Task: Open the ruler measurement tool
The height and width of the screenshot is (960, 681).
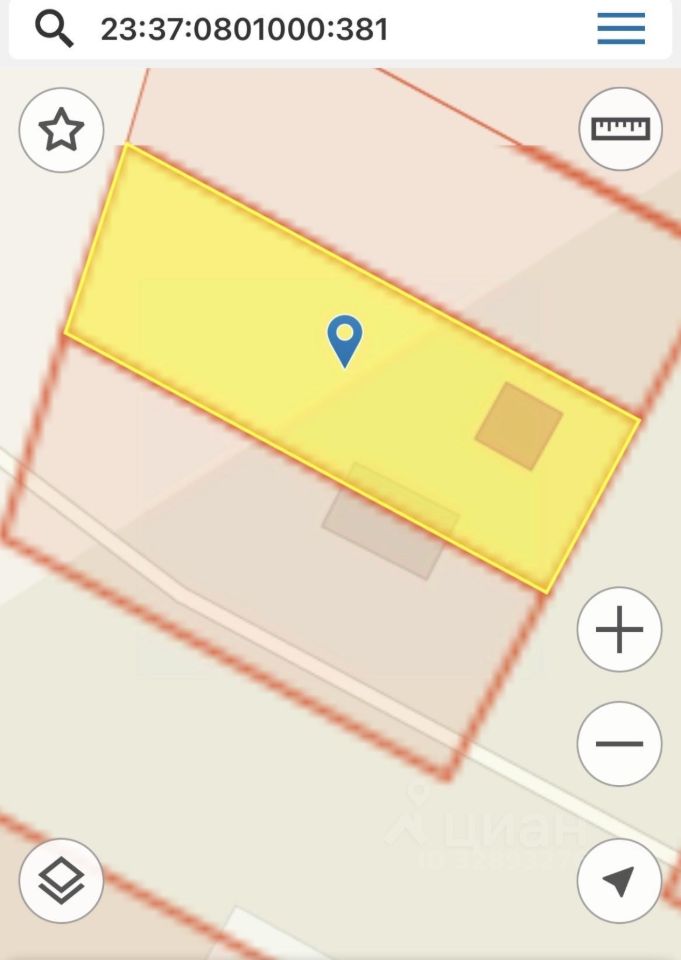Action: (x=620, y=129)
